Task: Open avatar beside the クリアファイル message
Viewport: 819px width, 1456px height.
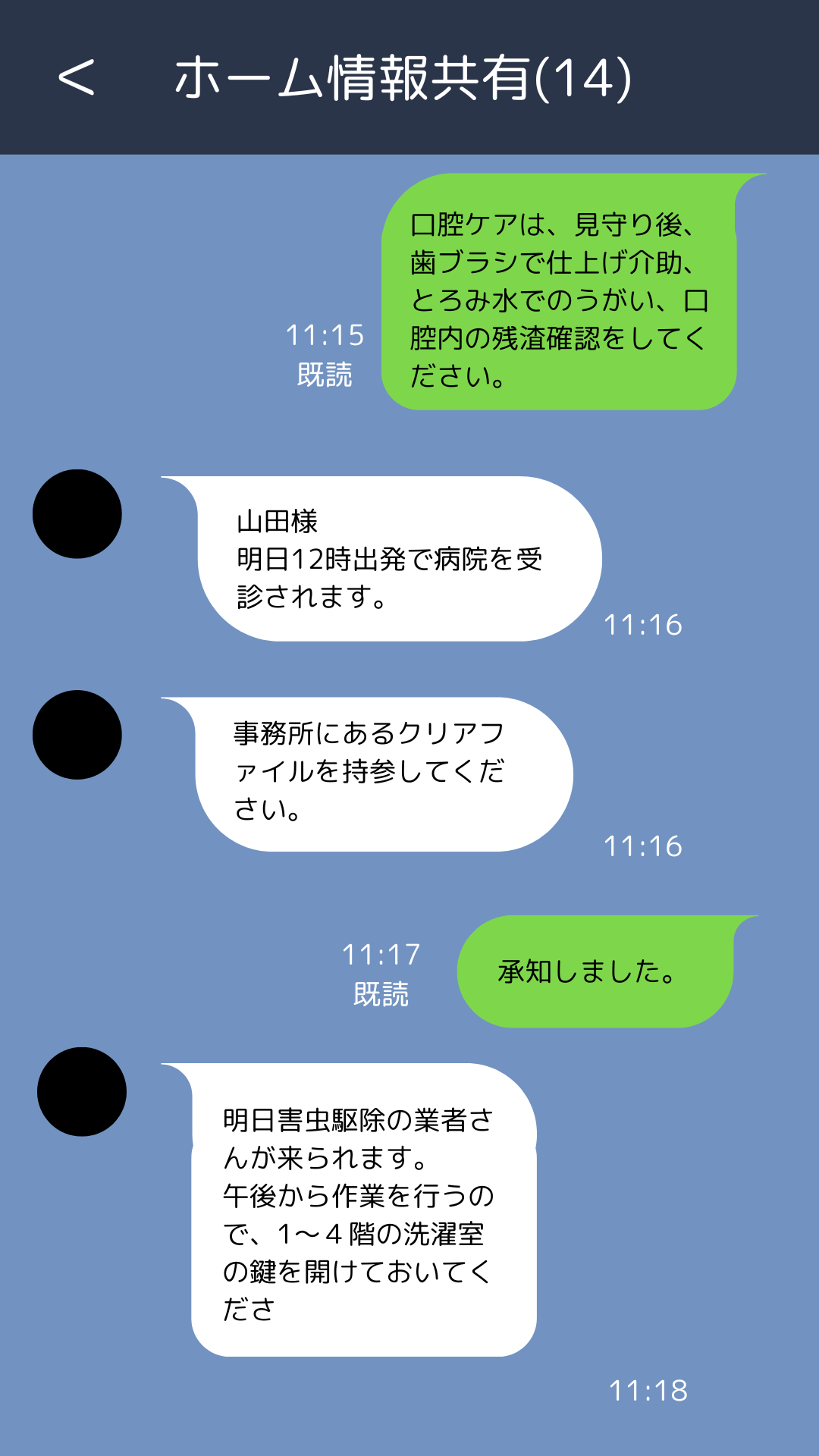Action: [x=77, y=735]
